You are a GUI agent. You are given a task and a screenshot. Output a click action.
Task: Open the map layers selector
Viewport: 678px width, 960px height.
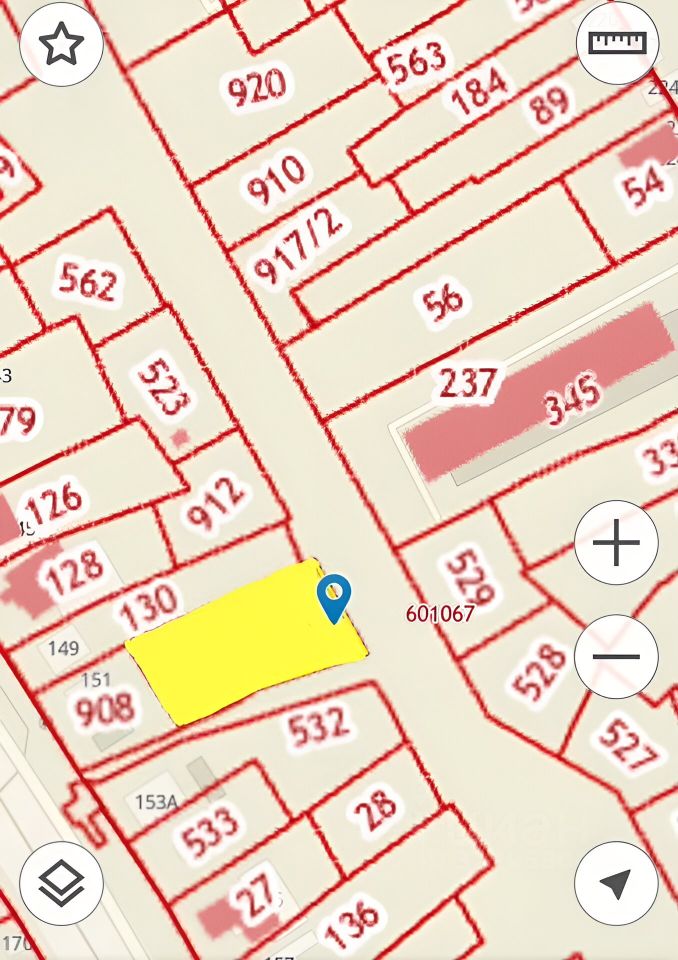(x=62, y=883)
